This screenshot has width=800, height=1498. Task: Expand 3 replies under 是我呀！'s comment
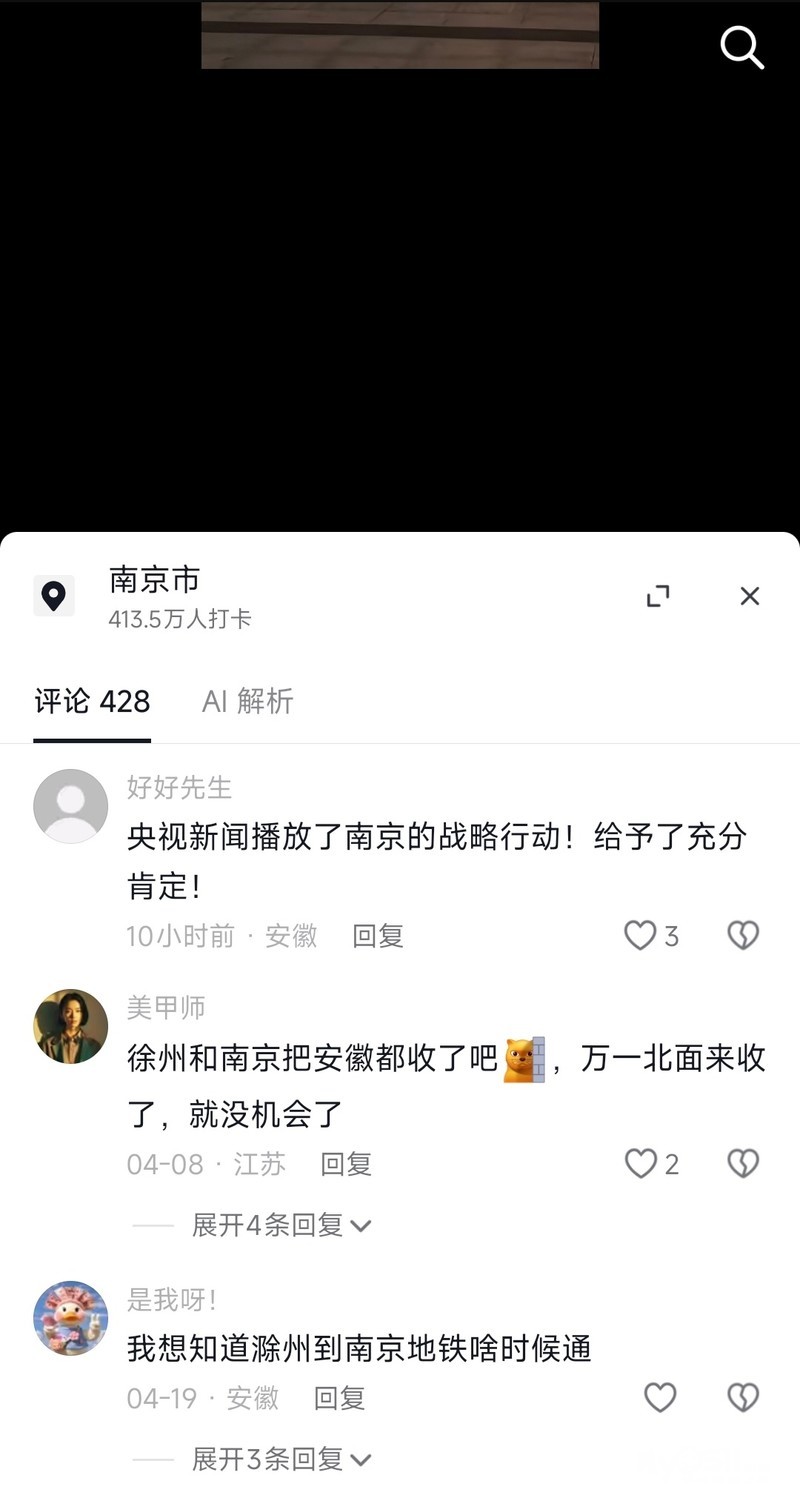(x=281, y=1460)
